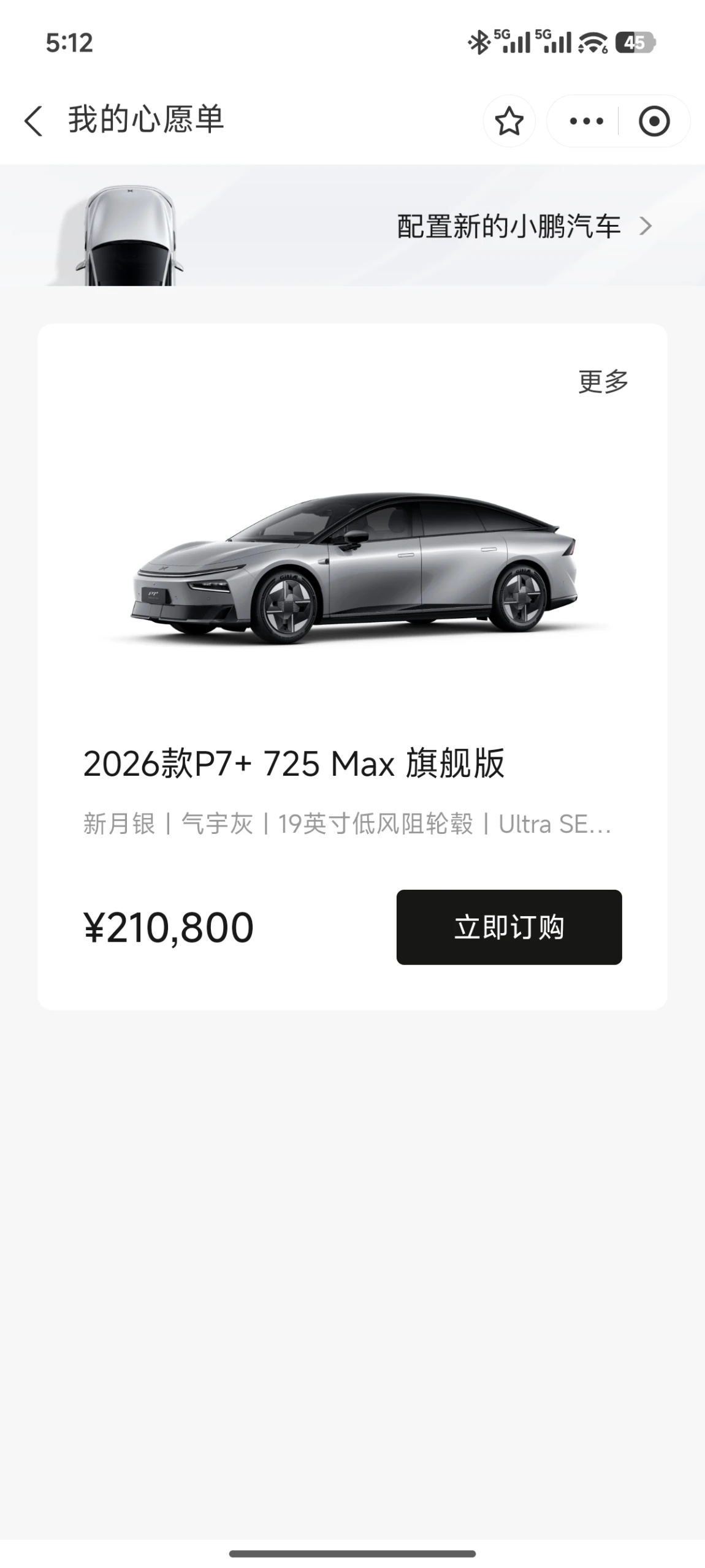Open the three-dot more menu
Screen dimensions: 705x1568
tap(586, 121)
